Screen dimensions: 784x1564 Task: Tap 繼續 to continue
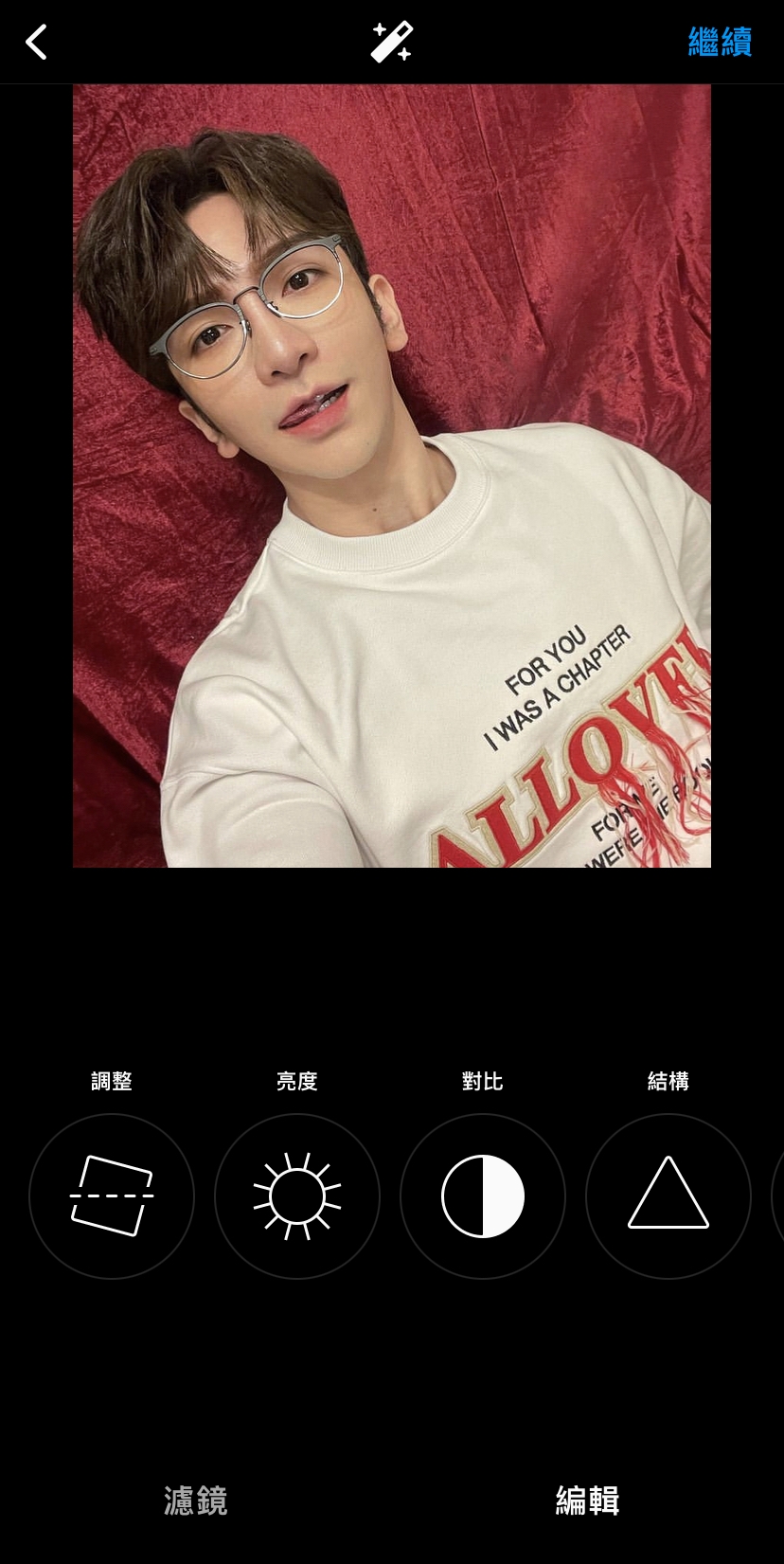click(720, 43)
